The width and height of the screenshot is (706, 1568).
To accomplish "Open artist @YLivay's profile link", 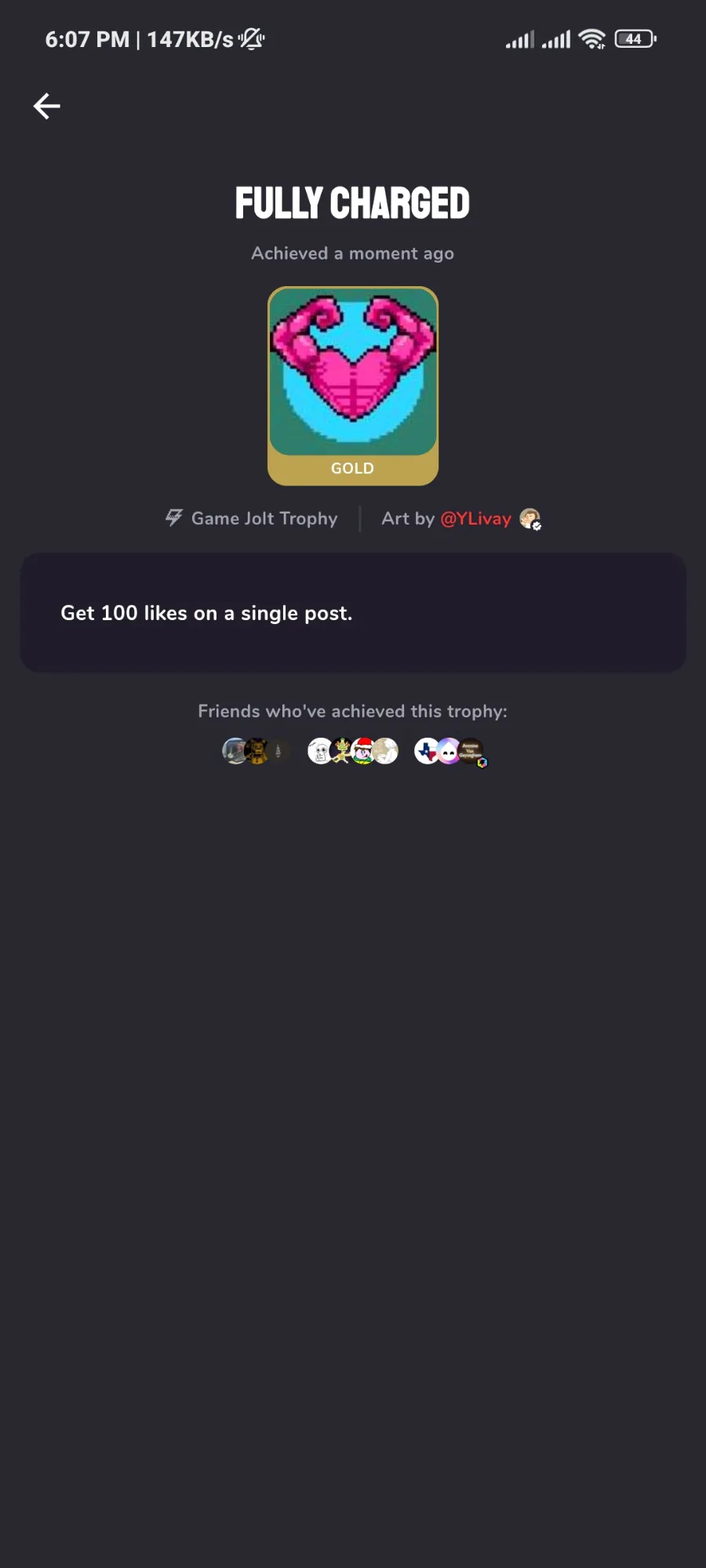I will click(x=475, y=518).
